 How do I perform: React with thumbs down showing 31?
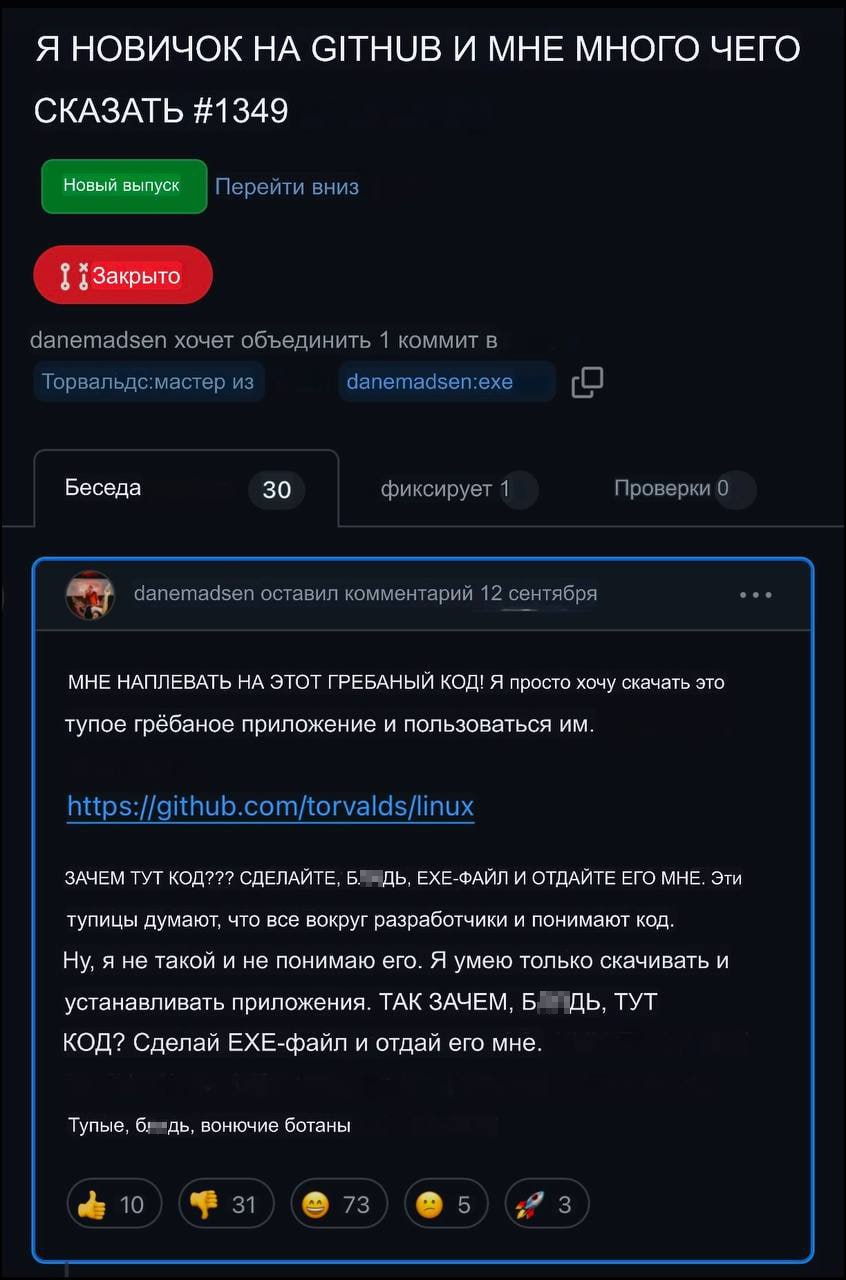tap(224, 1205)
